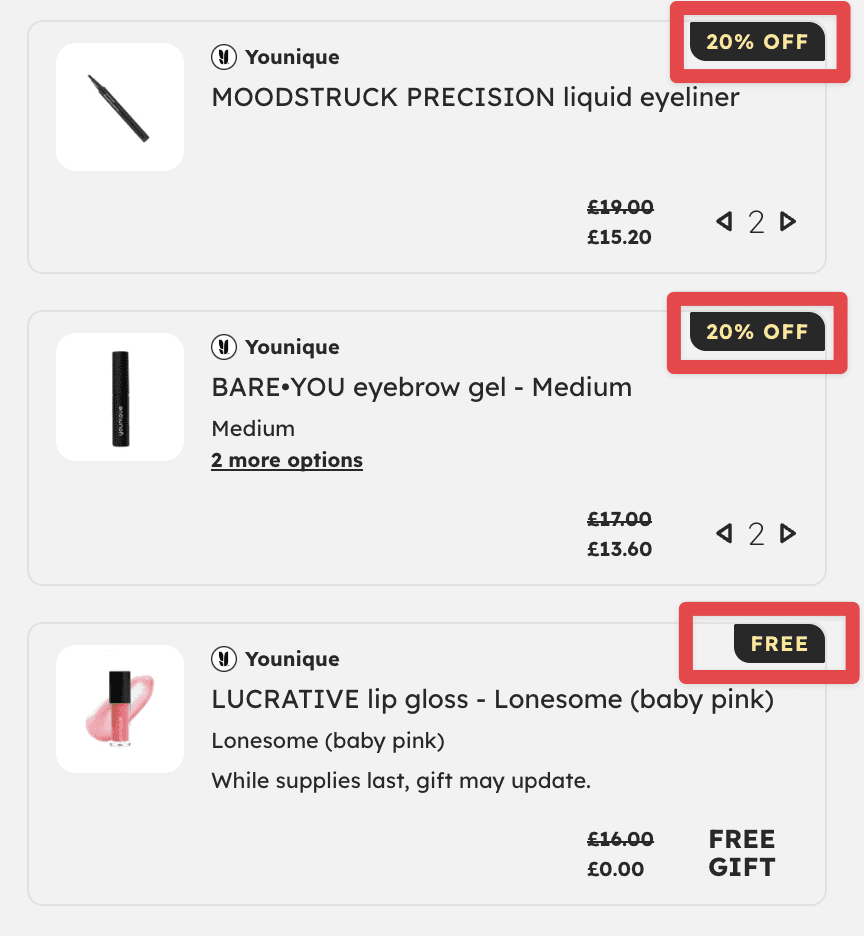Screen dimensions: 864x936
Task: Increase quantity of MOODSTRUCK PRECISION eyeliner
Action: (x=788, y=222)
